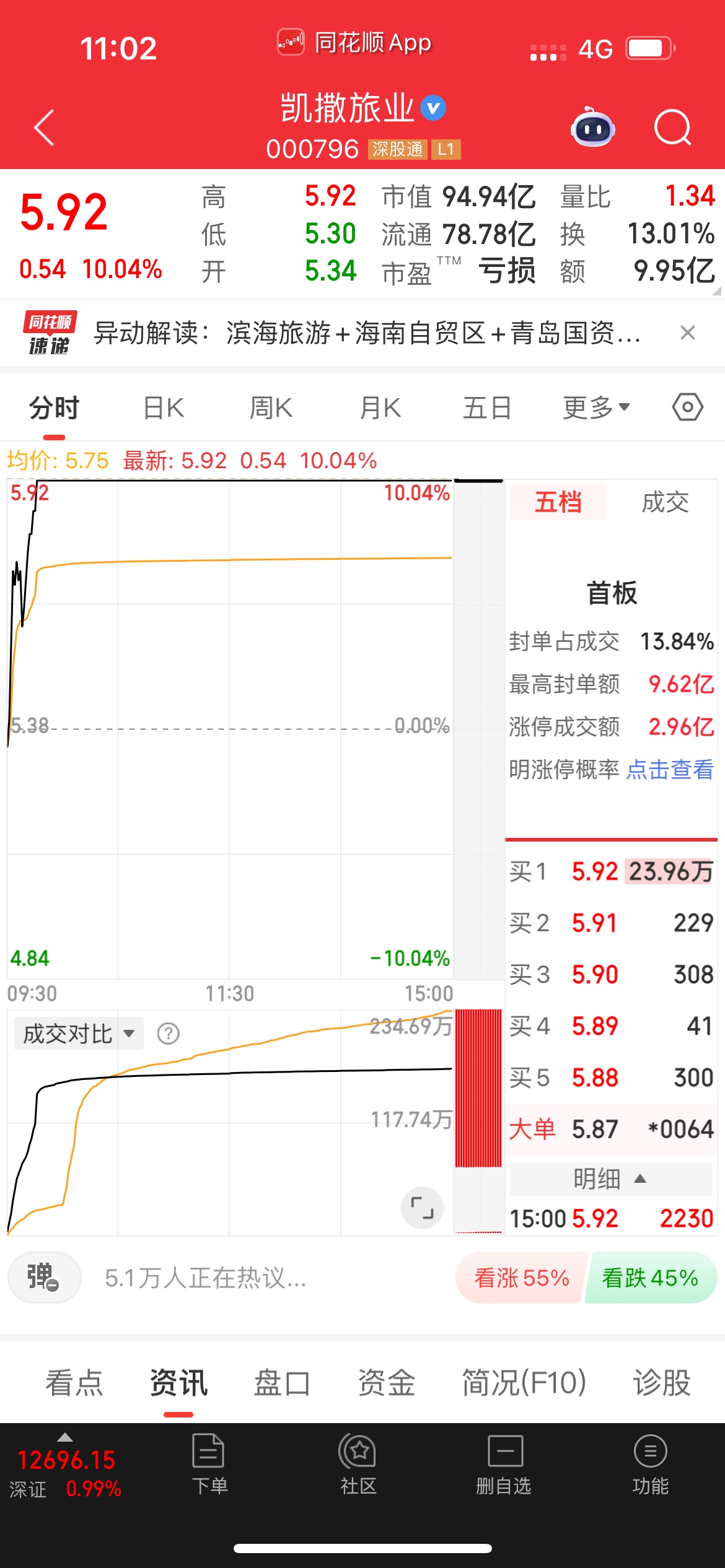Tap 点击查看 for 明涨停概率
The width and height of the screenshot is (725, 1568).
(670, 770)
